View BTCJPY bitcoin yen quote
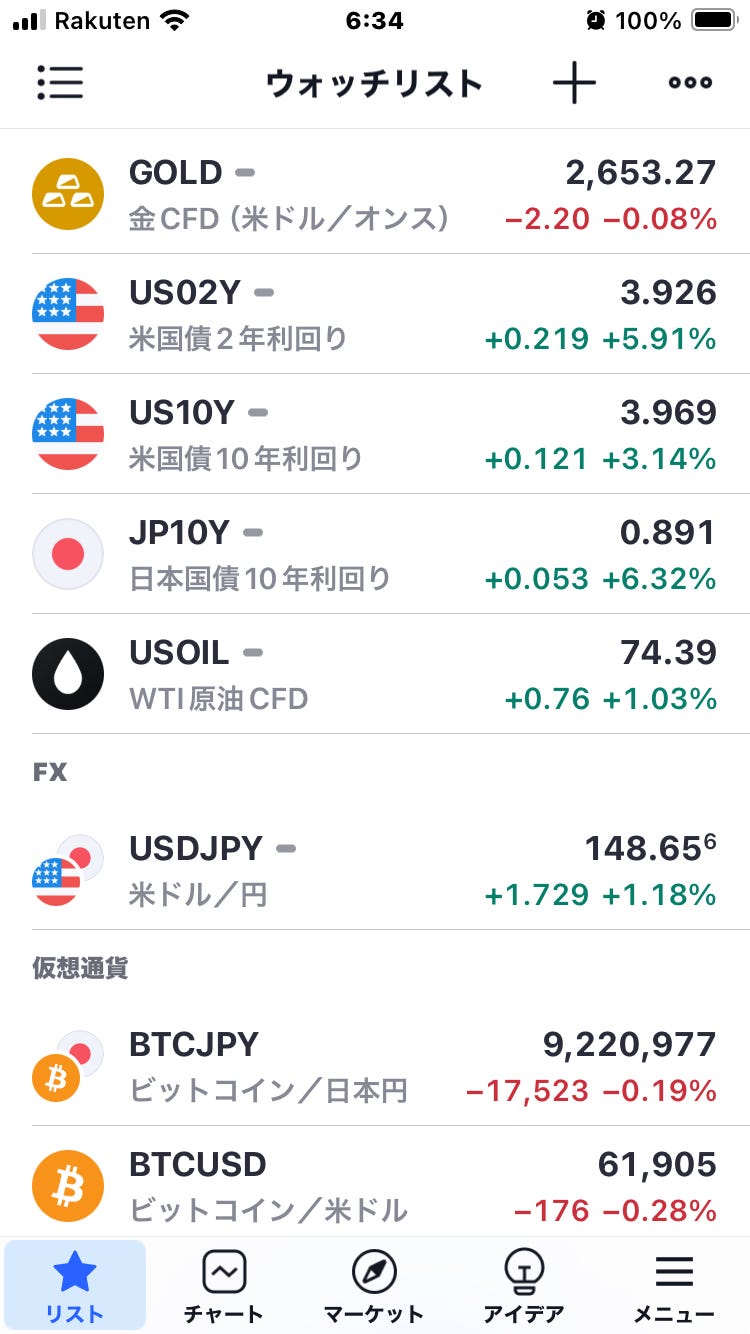The width and height of the screenshot is (750, 1334). point(375,1066)
